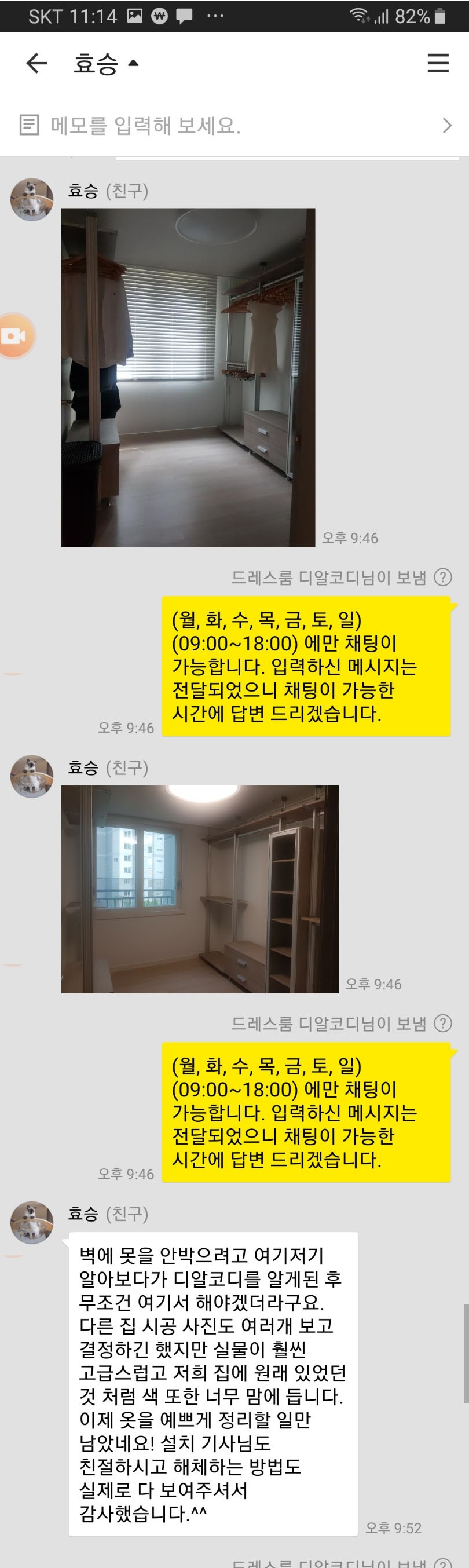Open 효승's avatar beside the review message

(x=32, y=1222)
